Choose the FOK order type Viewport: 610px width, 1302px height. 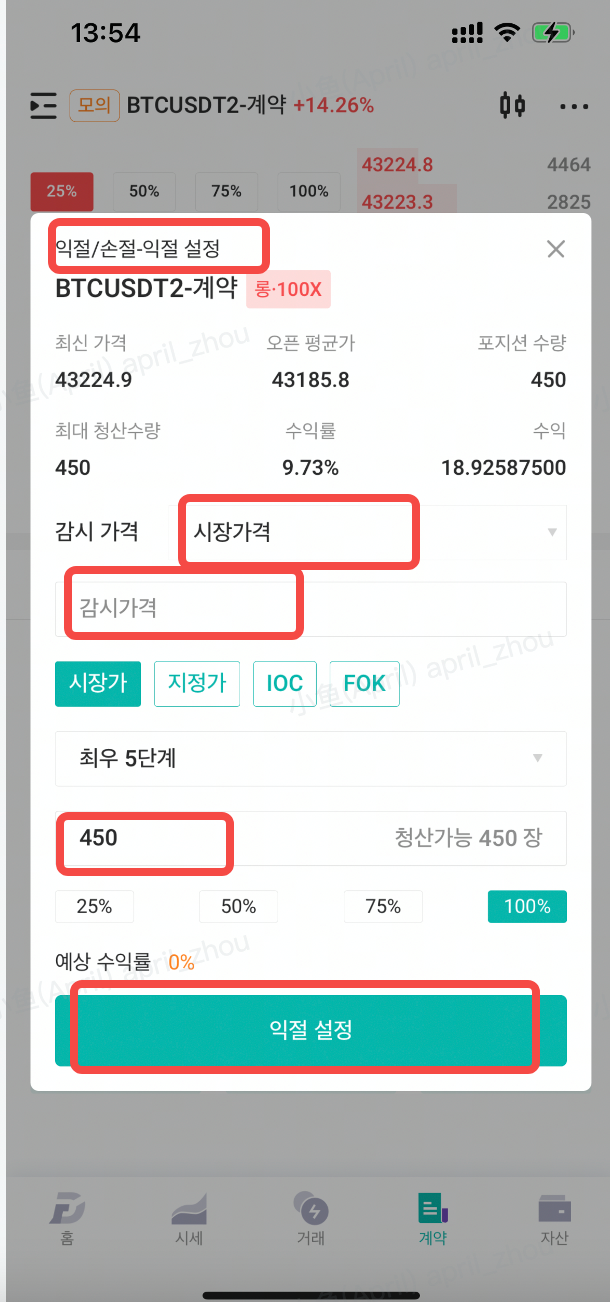pos(364,684)
